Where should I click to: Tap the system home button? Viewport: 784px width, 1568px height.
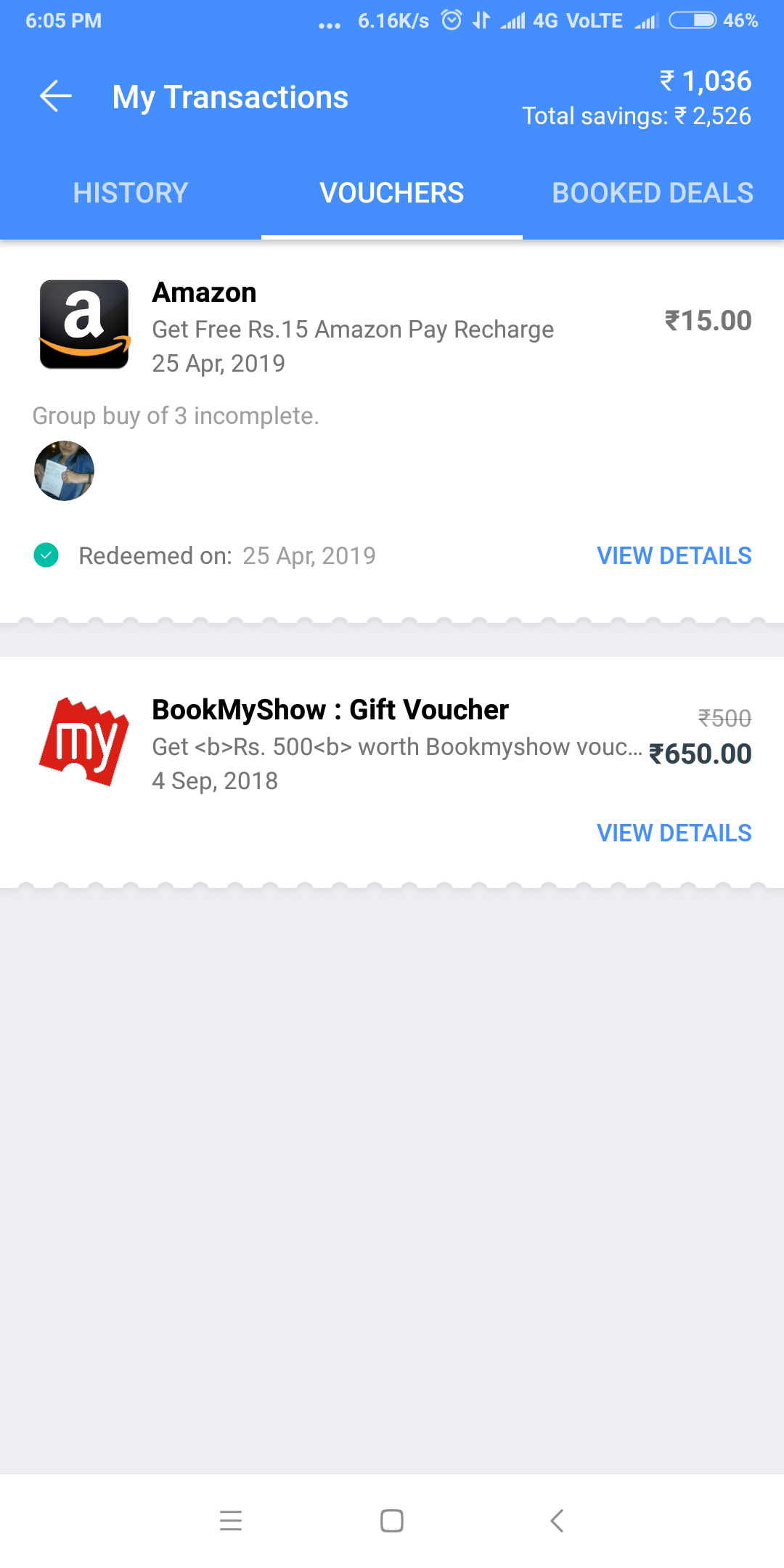pyautogui.click(x=392, y=1521)
